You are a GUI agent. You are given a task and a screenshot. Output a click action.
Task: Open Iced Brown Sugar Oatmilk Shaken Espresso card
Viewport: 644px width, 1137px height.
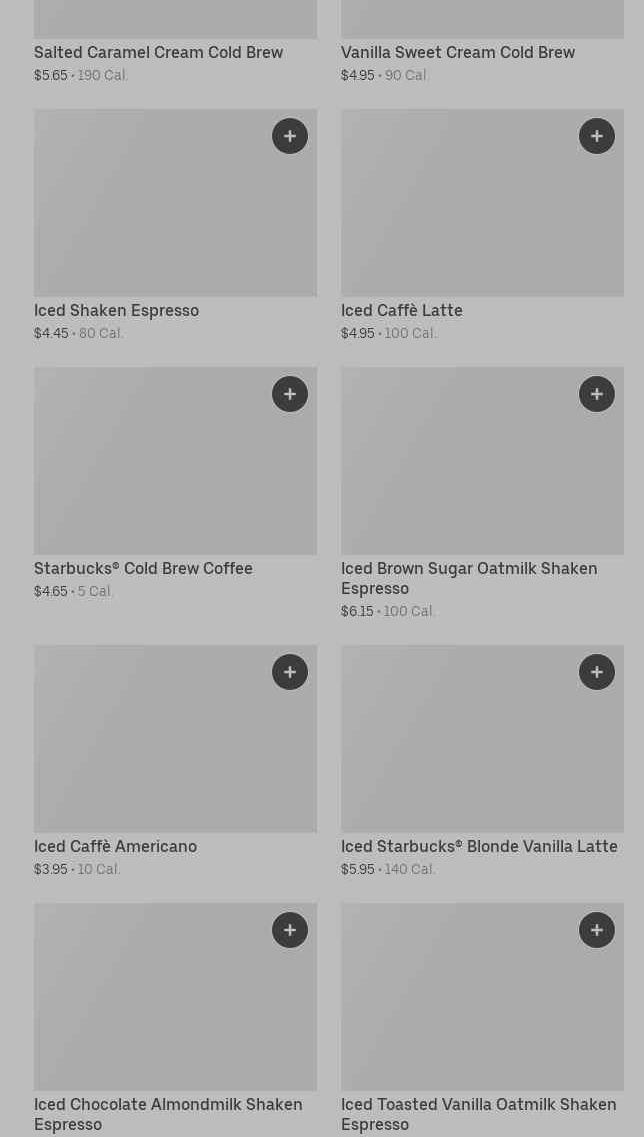[482, 493]
